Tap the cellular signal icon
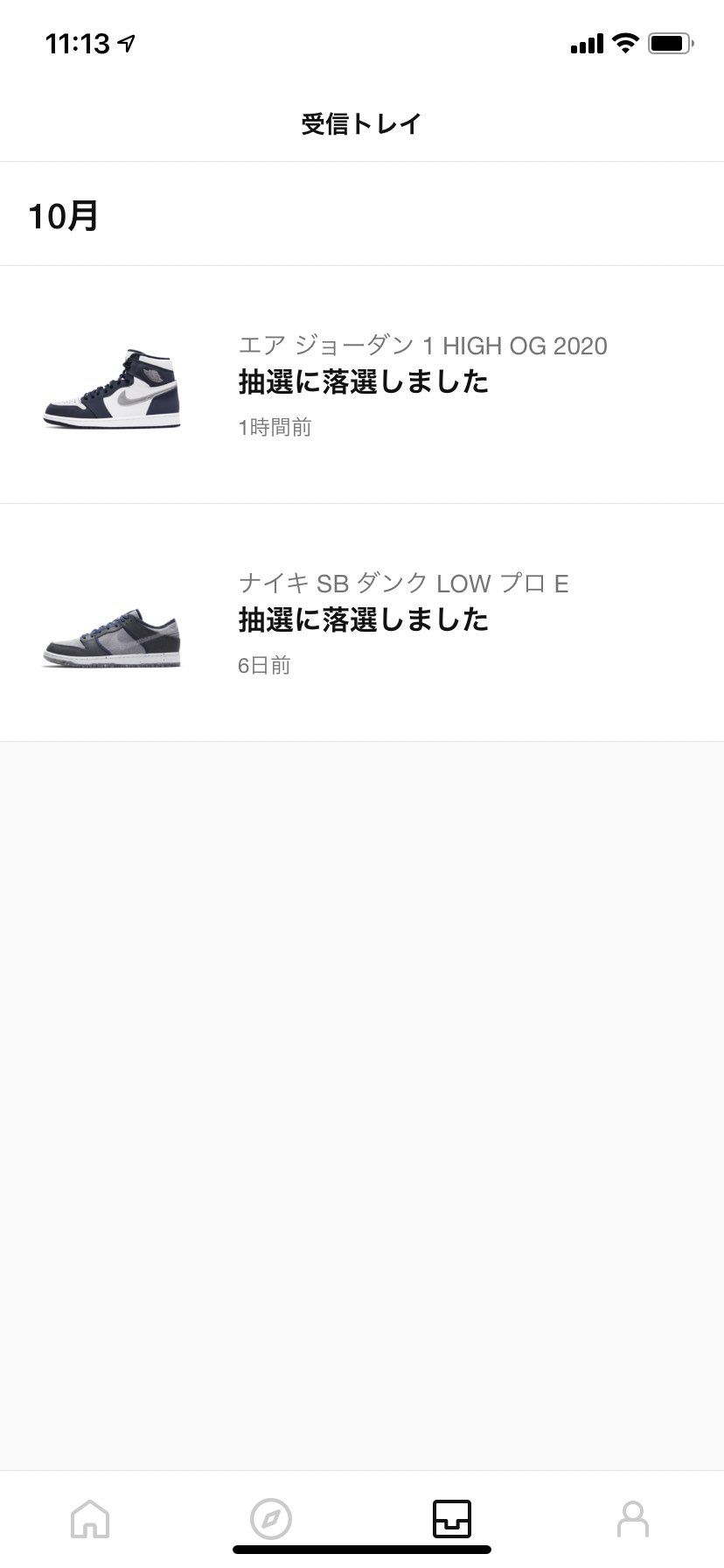The width and height of the screenshot is (724, 1568). 585,42
